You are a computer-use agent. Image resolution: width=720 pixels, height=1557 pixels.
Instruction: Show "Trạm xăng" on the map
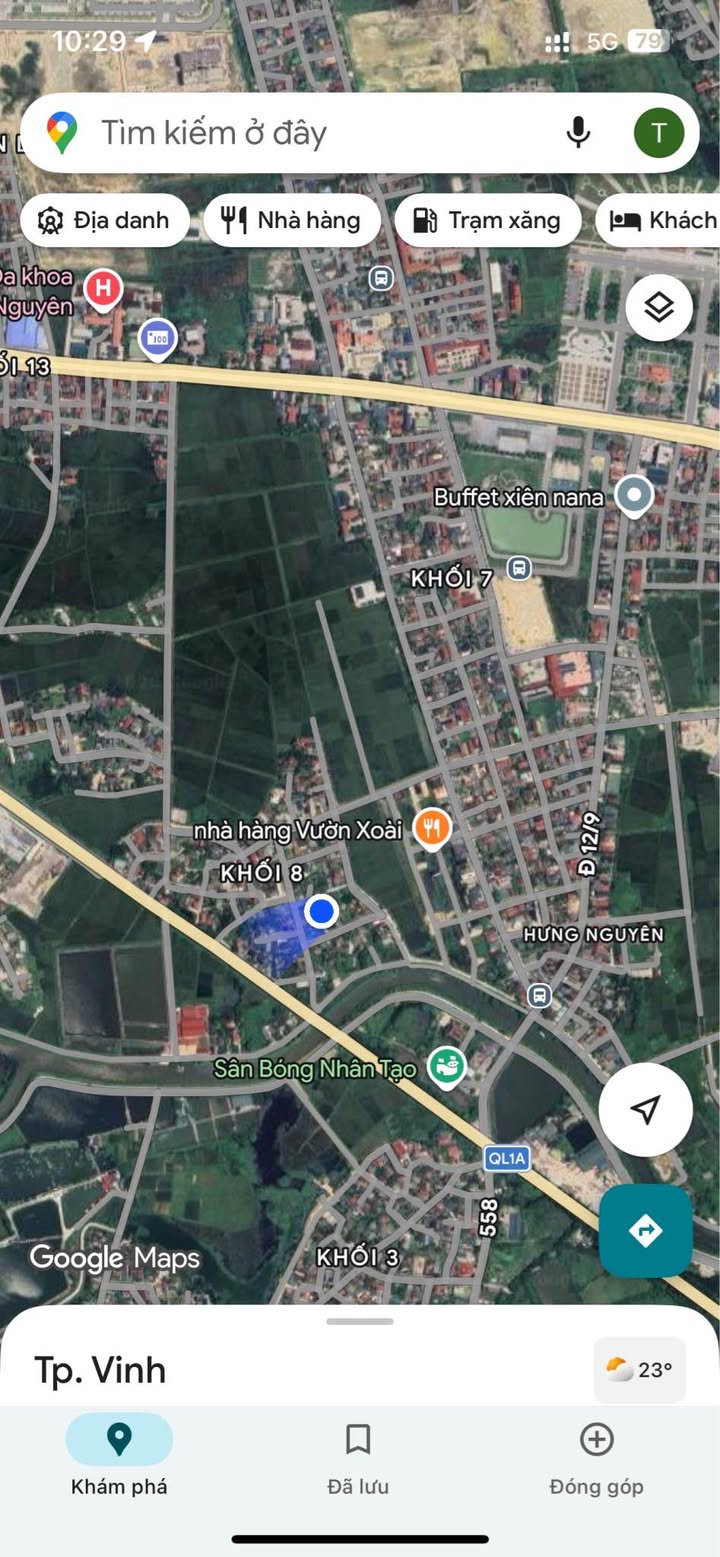[487, 220]
